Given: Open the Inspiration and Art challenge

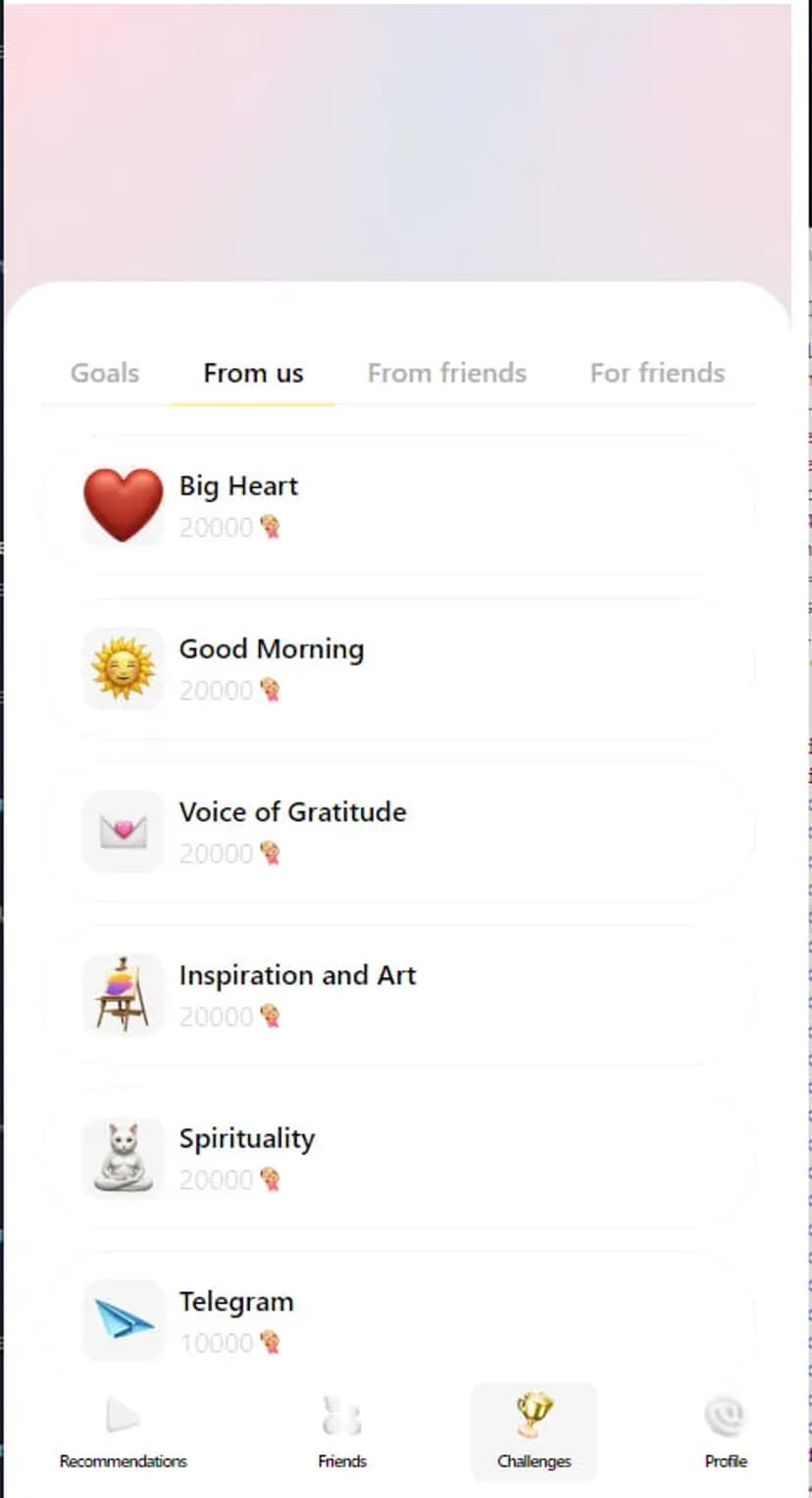Looking at the screenshot, I should pyautogui.click(x=397, y=994).
